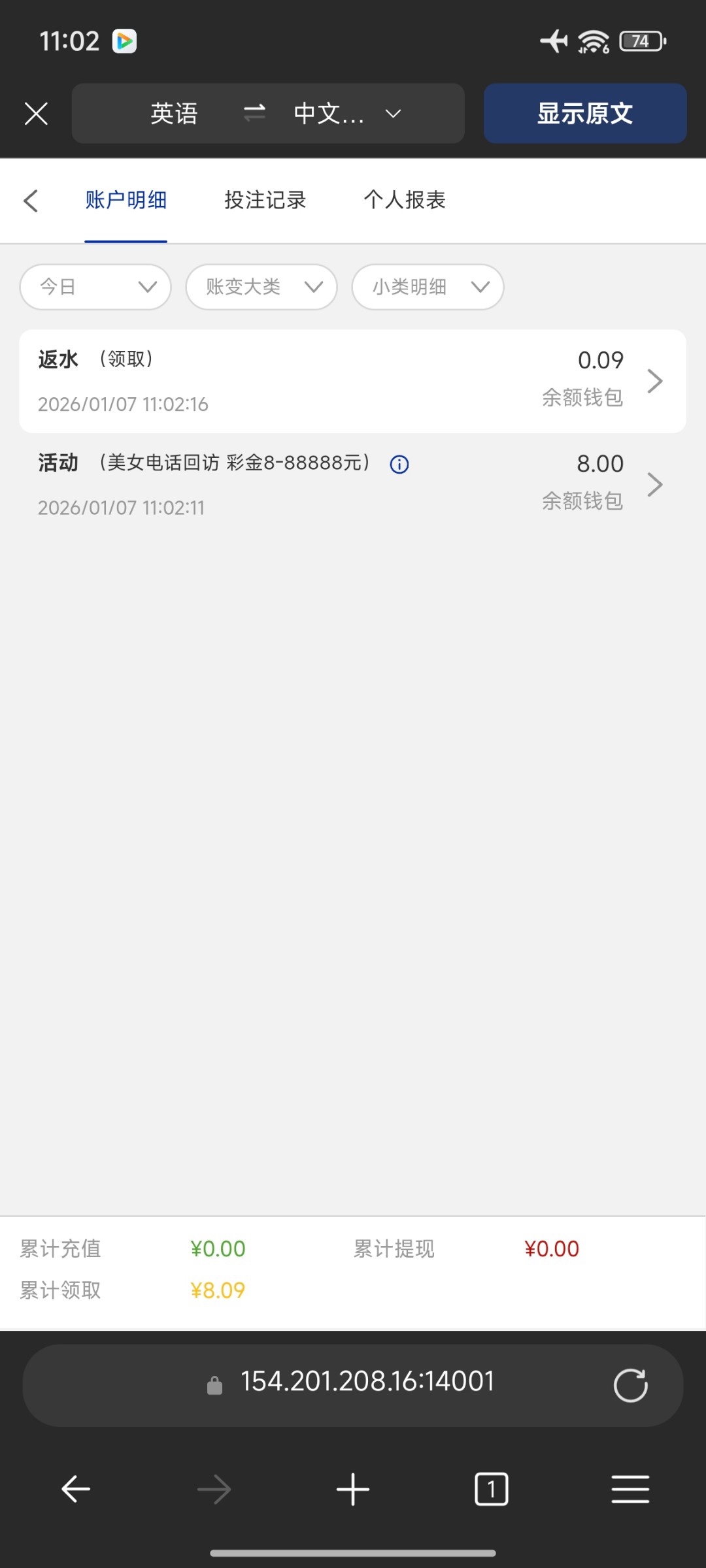Reload the page with the refresh icon

coord(630,1384)
